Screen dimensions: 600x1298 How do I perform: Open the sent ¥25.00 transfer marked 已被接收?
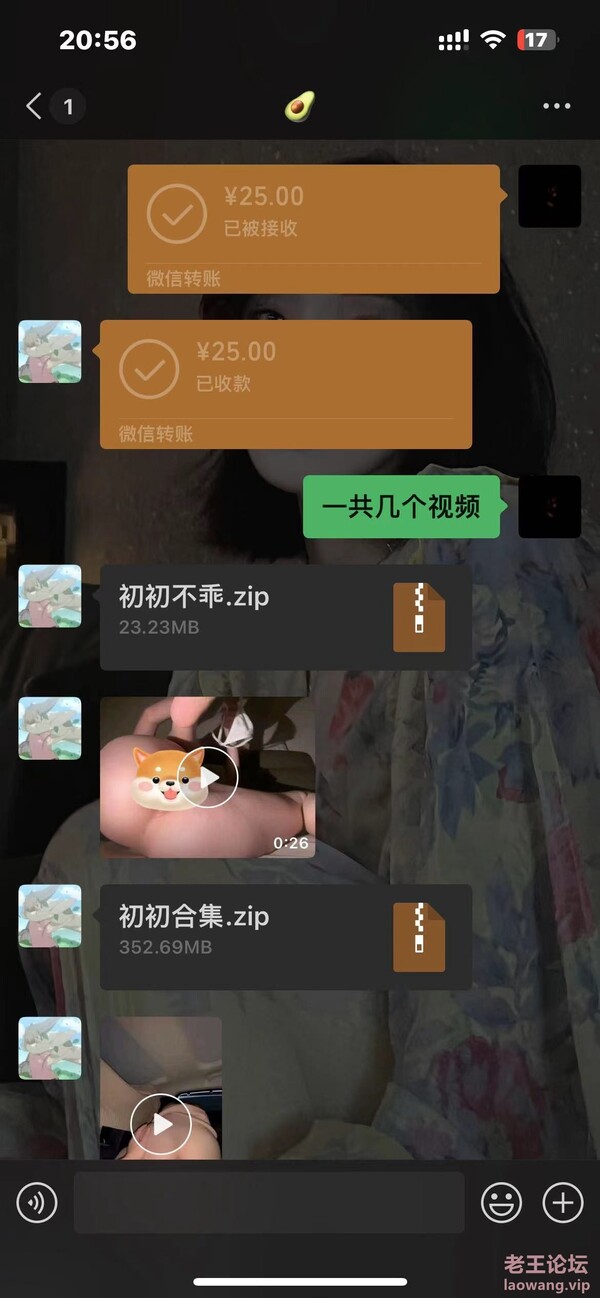click(x=313, y=228)
